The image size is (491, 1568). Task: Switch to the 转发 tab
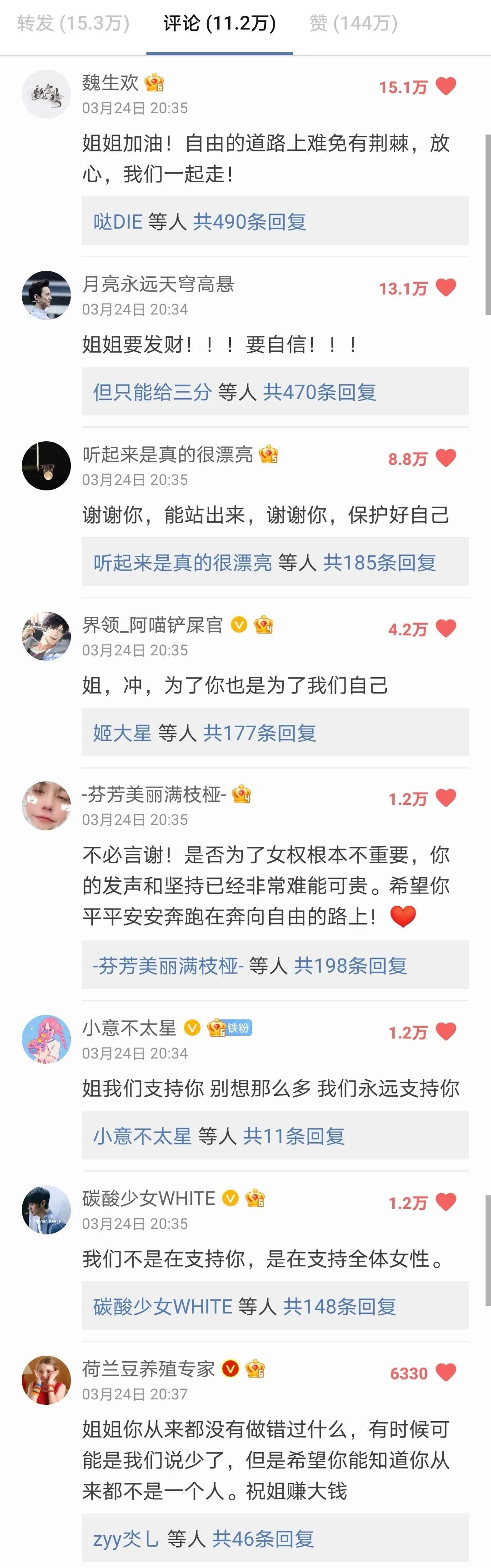coord(73,23)
